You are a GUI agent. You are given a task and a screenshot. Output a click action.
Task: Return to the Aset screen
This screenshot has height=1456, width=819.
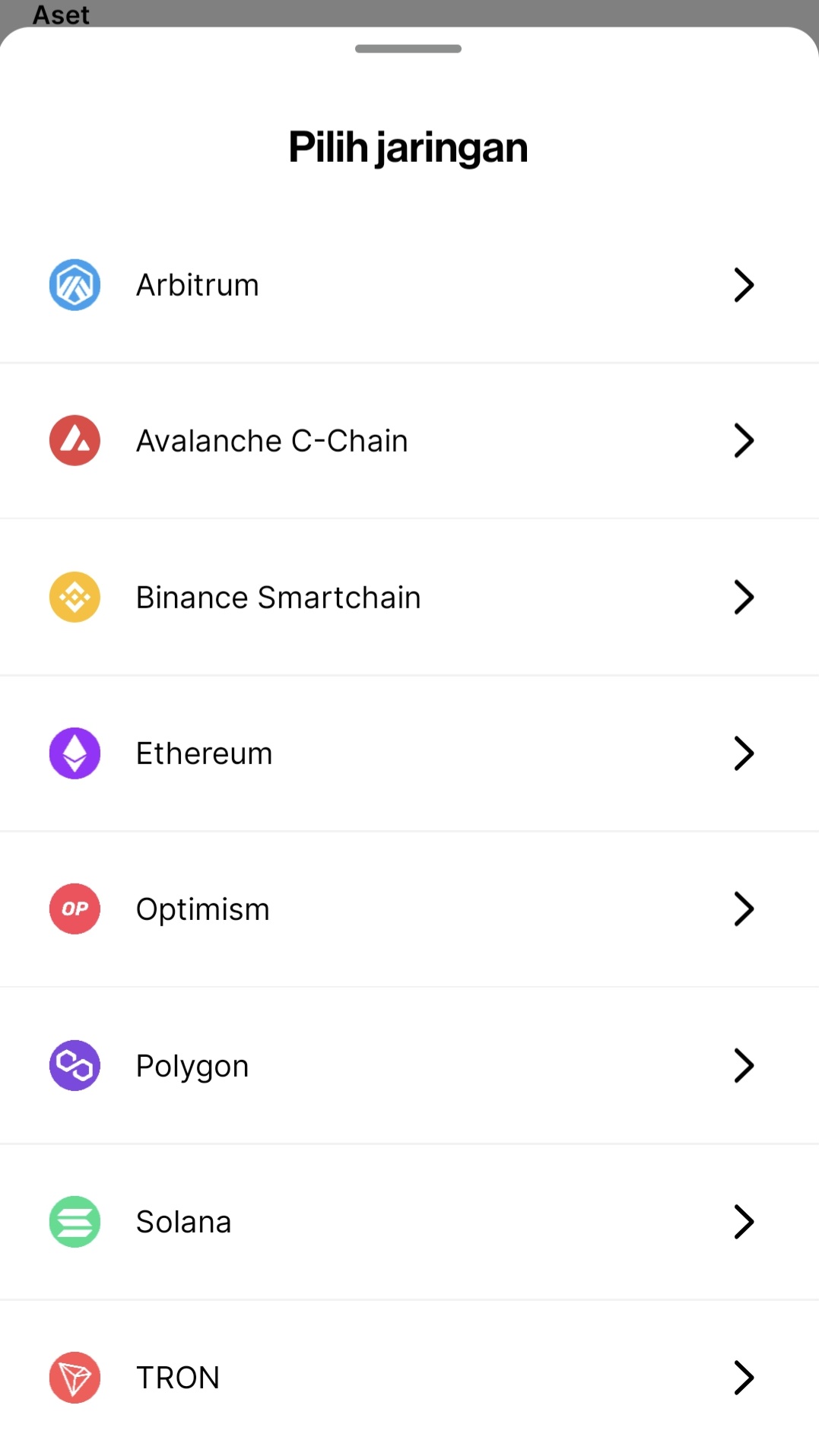point(61,14)
